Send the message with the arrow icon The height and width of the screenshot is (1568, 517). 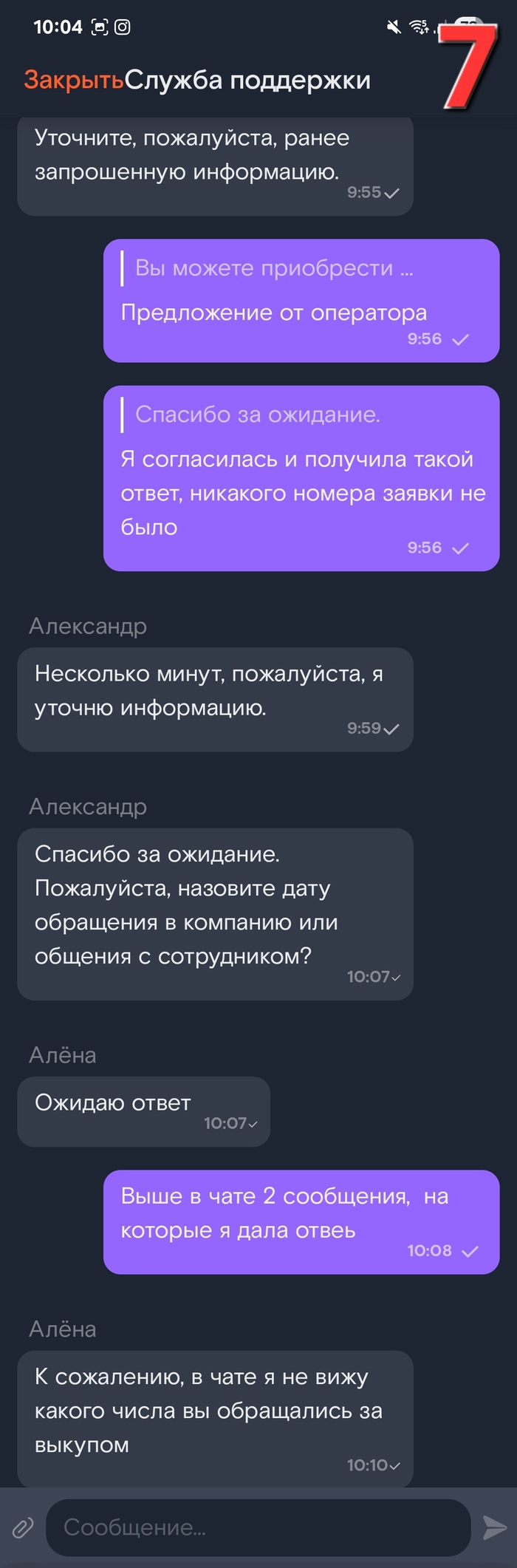tap(494, 1527)
